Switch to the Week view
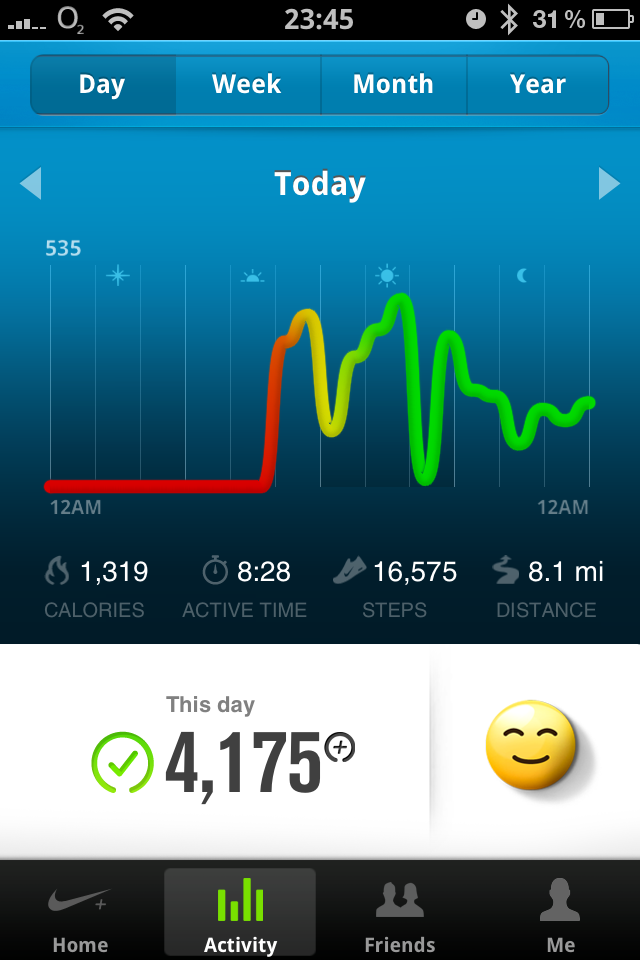Image resolution: width=640 pixels, height=960 pixels. click(x=248, y=84)
